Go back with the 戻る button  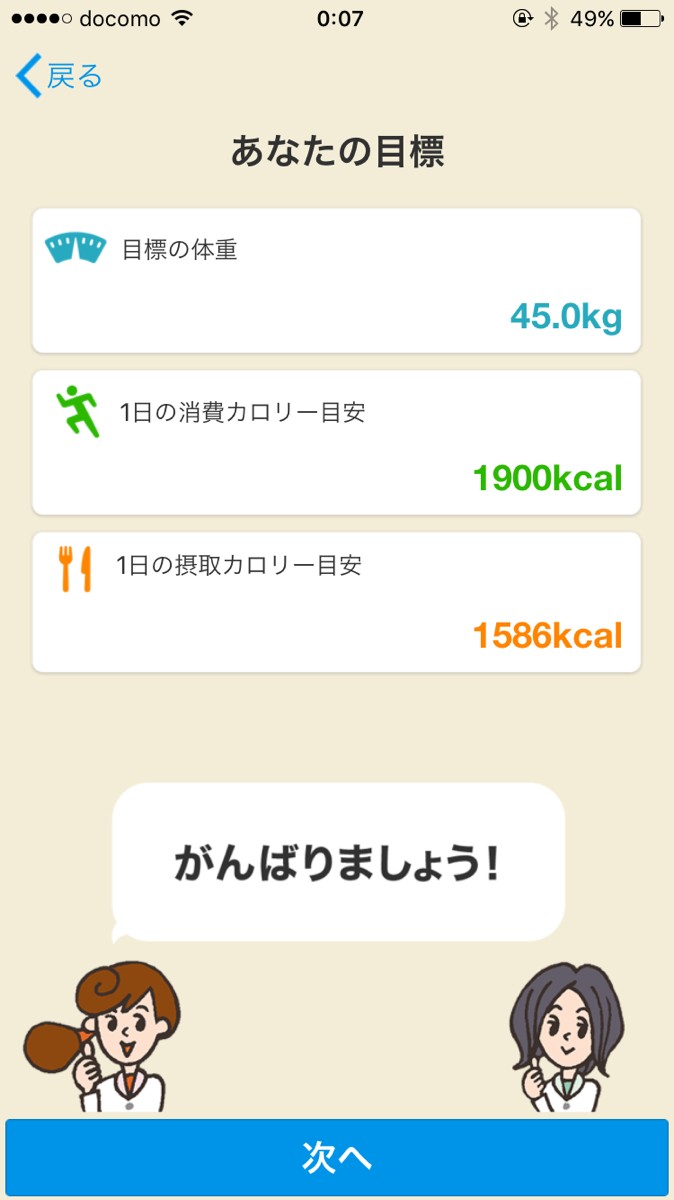(x=60, y=76)
